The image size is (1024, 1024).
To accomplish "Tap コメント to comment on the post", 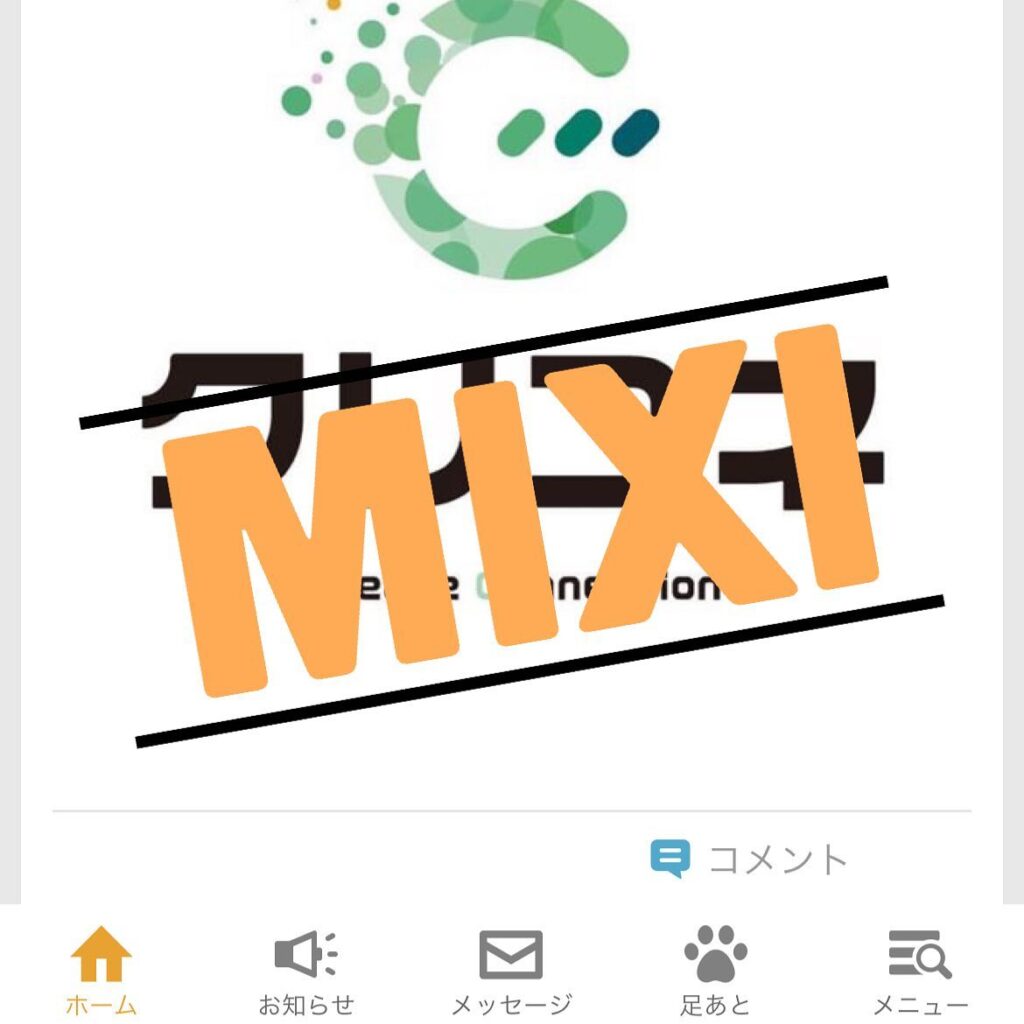I will 750,859.
